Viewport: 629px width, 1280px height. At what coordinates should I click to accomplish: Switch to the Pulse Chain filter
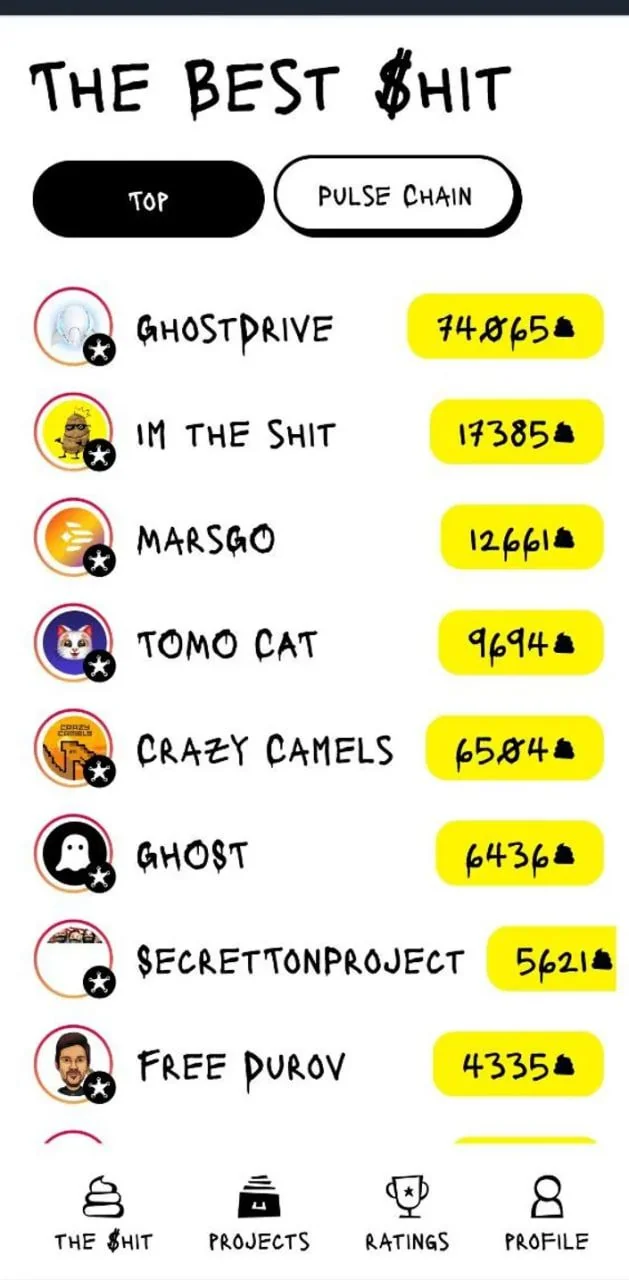coord(396,195)
